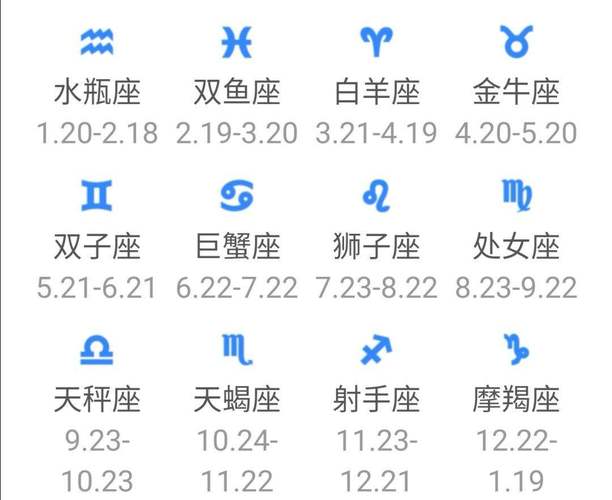Select 摩羯座 zodiac sign

tap(516, 400)
